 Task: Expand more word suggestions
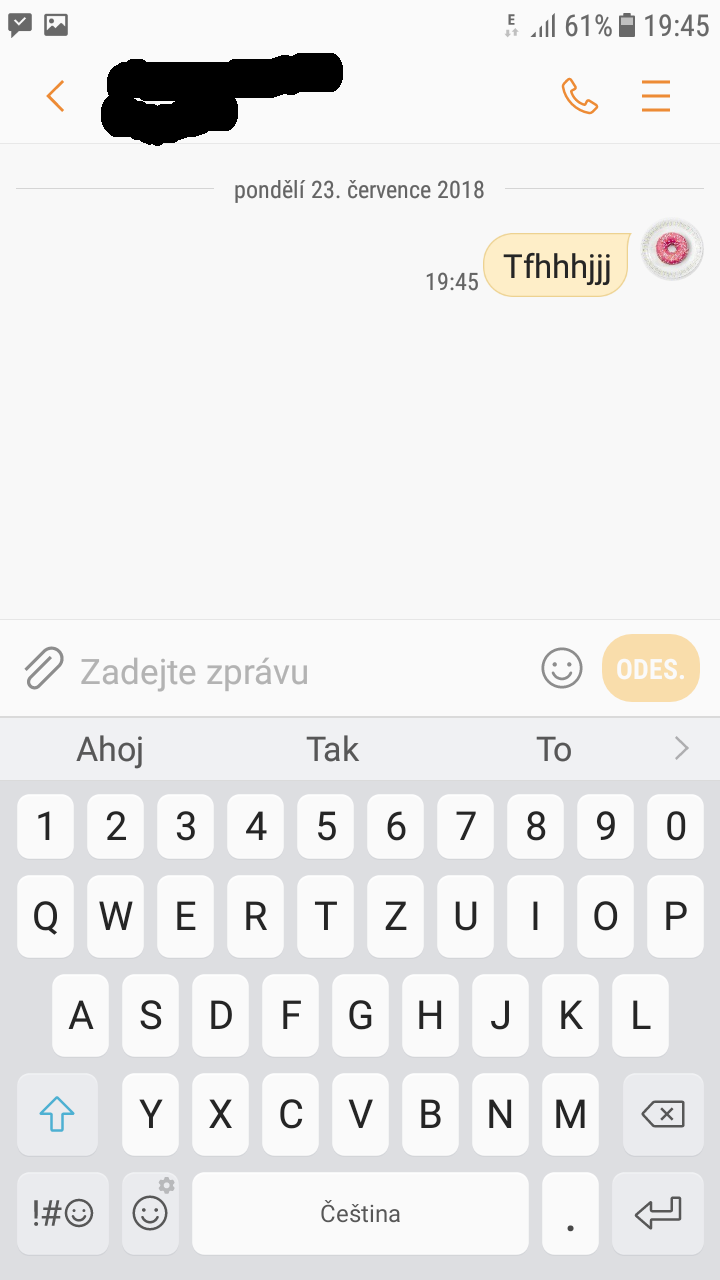pos(682,748)
